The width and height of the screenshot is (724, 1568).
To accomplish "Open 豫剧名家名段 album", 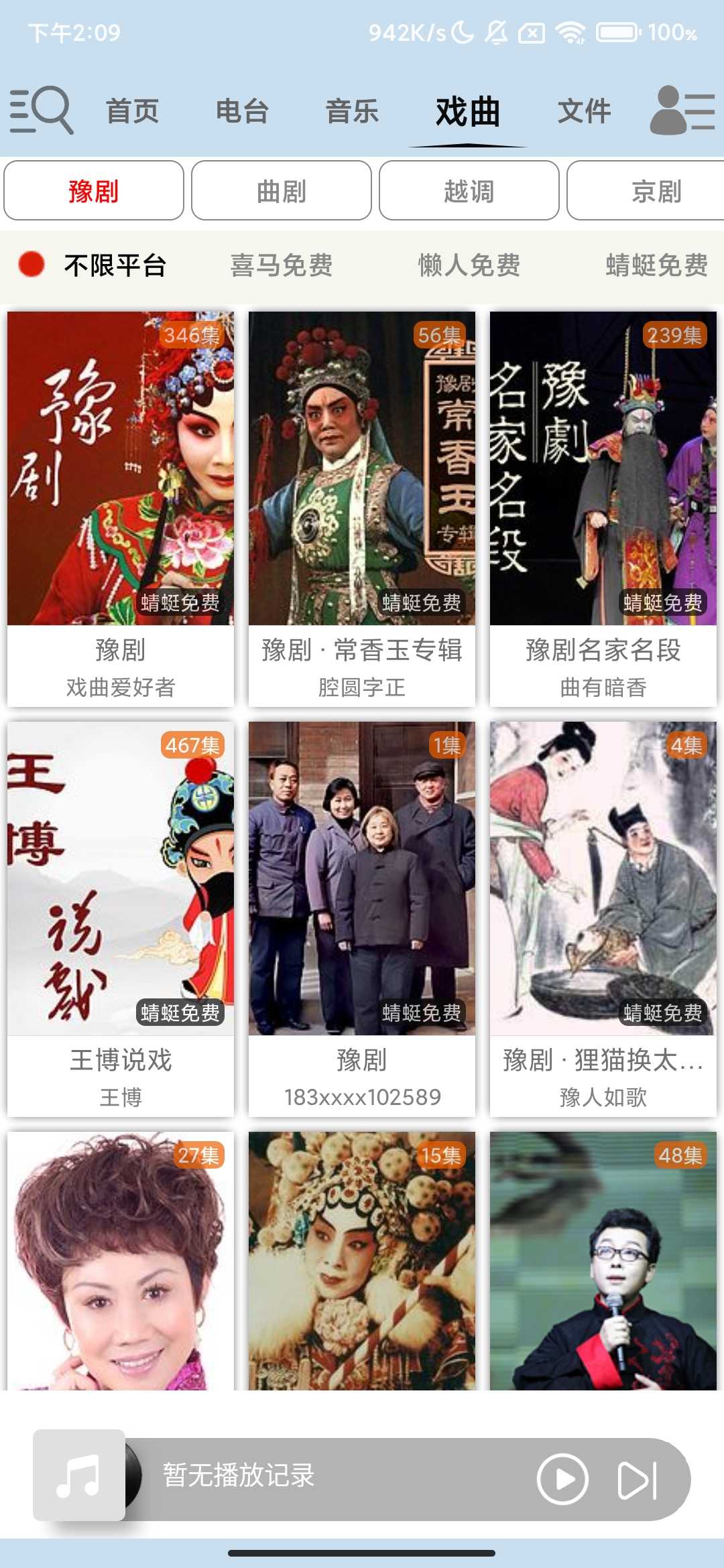I will coord(603,508).
